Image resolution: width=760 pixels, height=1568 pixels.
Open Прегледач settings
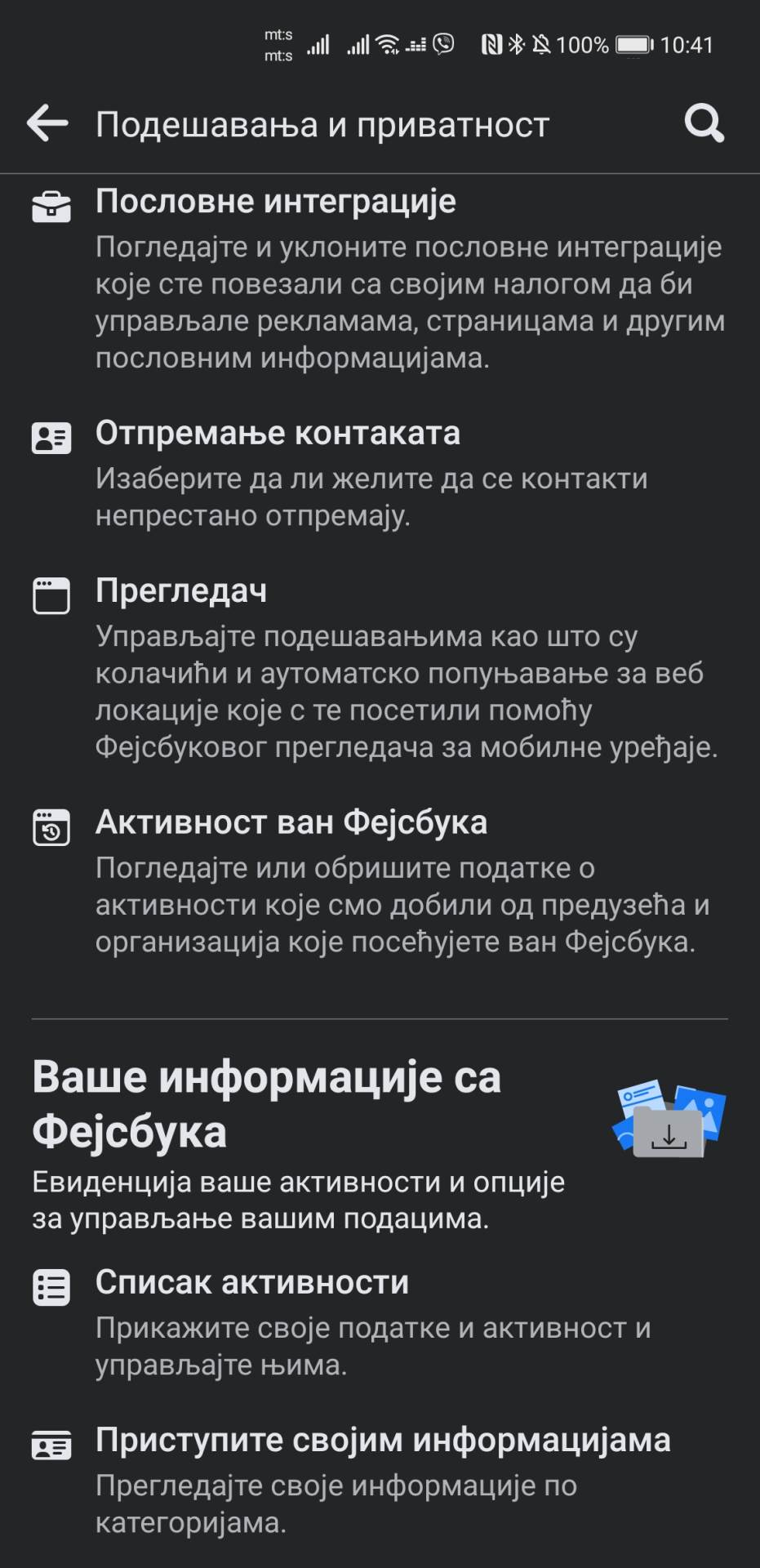[x=181, y=590]
